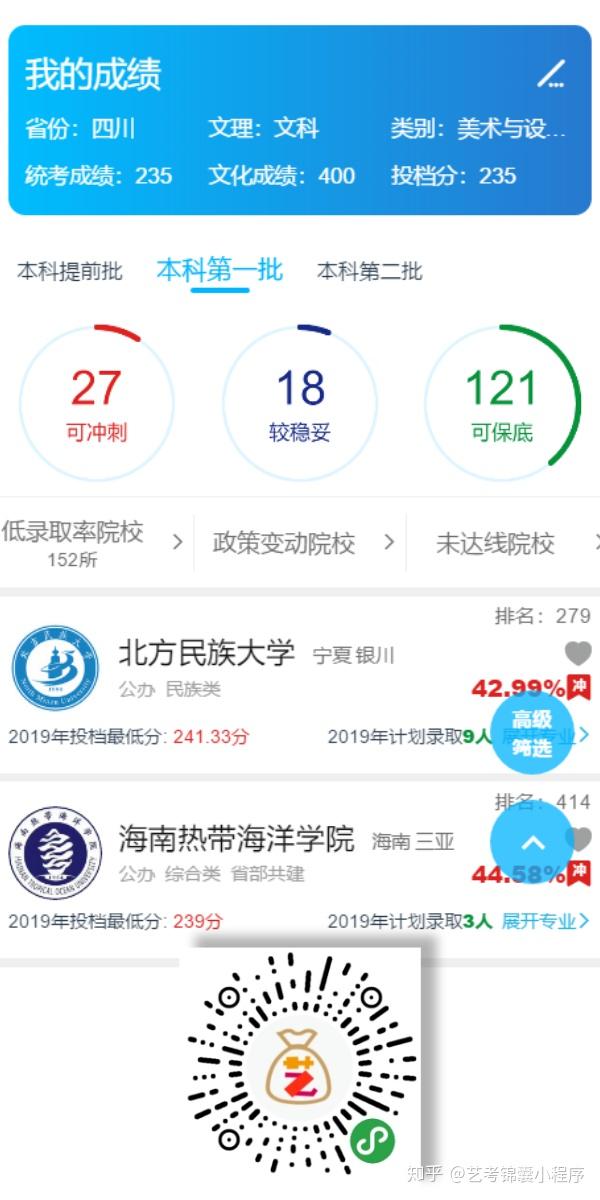The height and width of the screenshot is (1200, 600).
Task: Favorite 北方民族大学 with the heart icon
Action: (578, 654)
